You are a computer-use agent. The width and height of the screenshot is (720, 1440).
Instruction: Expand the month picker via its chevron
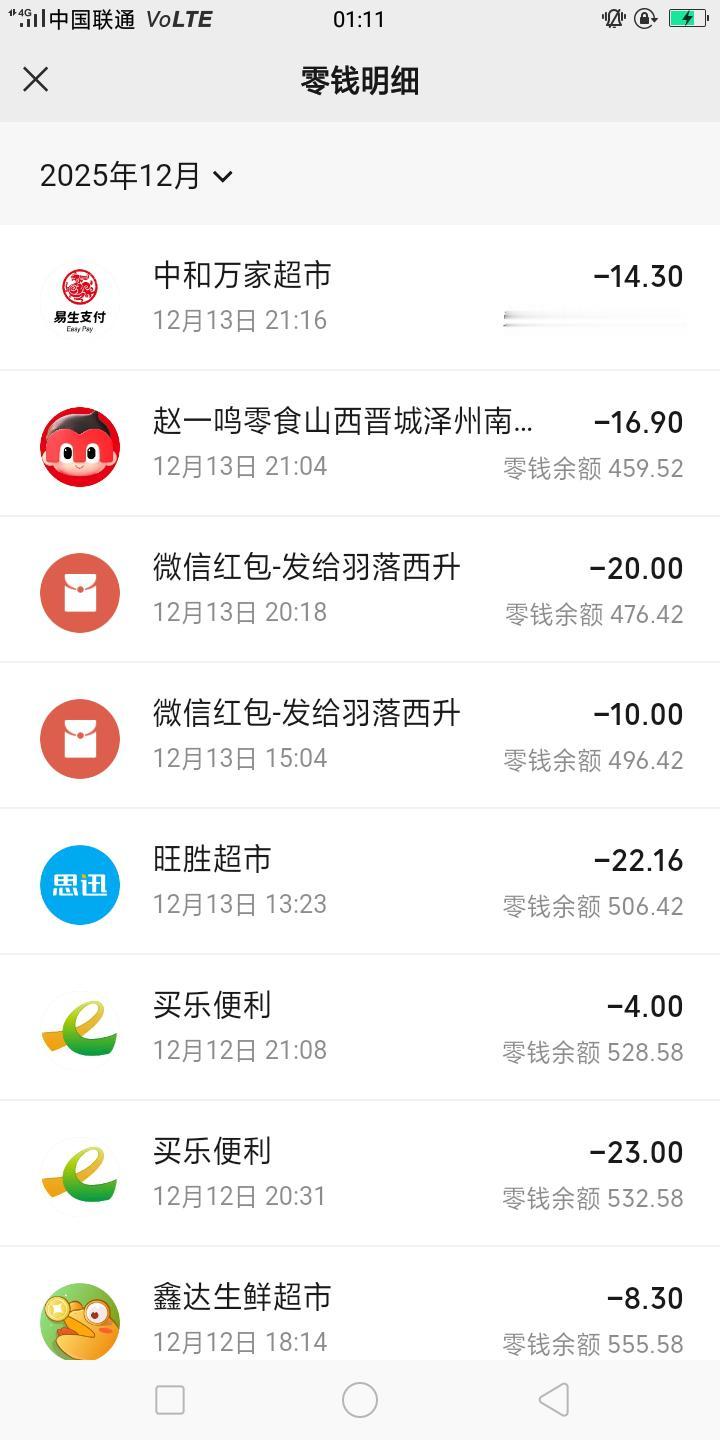point(224,178)
